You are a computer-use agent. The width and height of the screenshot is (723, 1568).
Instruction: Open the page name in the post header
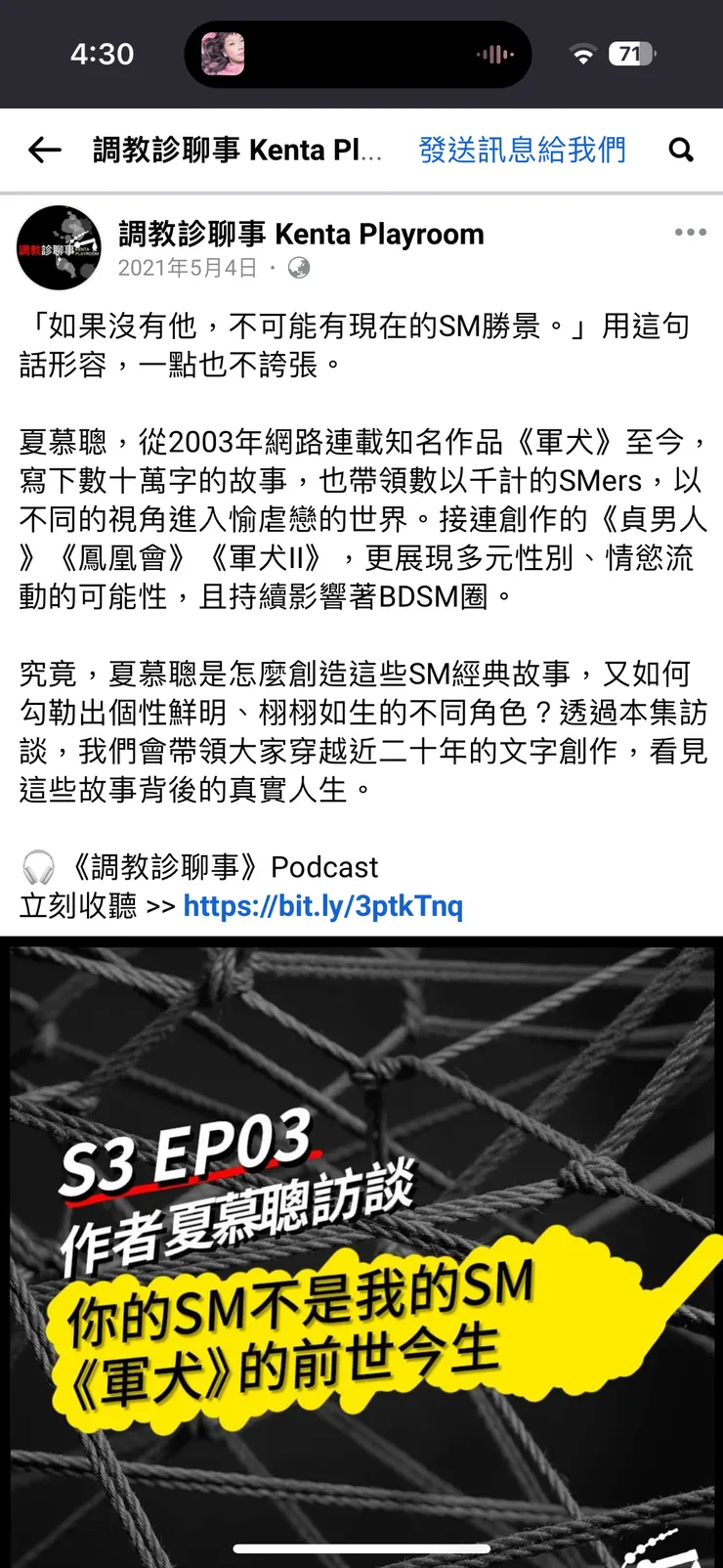301,235
